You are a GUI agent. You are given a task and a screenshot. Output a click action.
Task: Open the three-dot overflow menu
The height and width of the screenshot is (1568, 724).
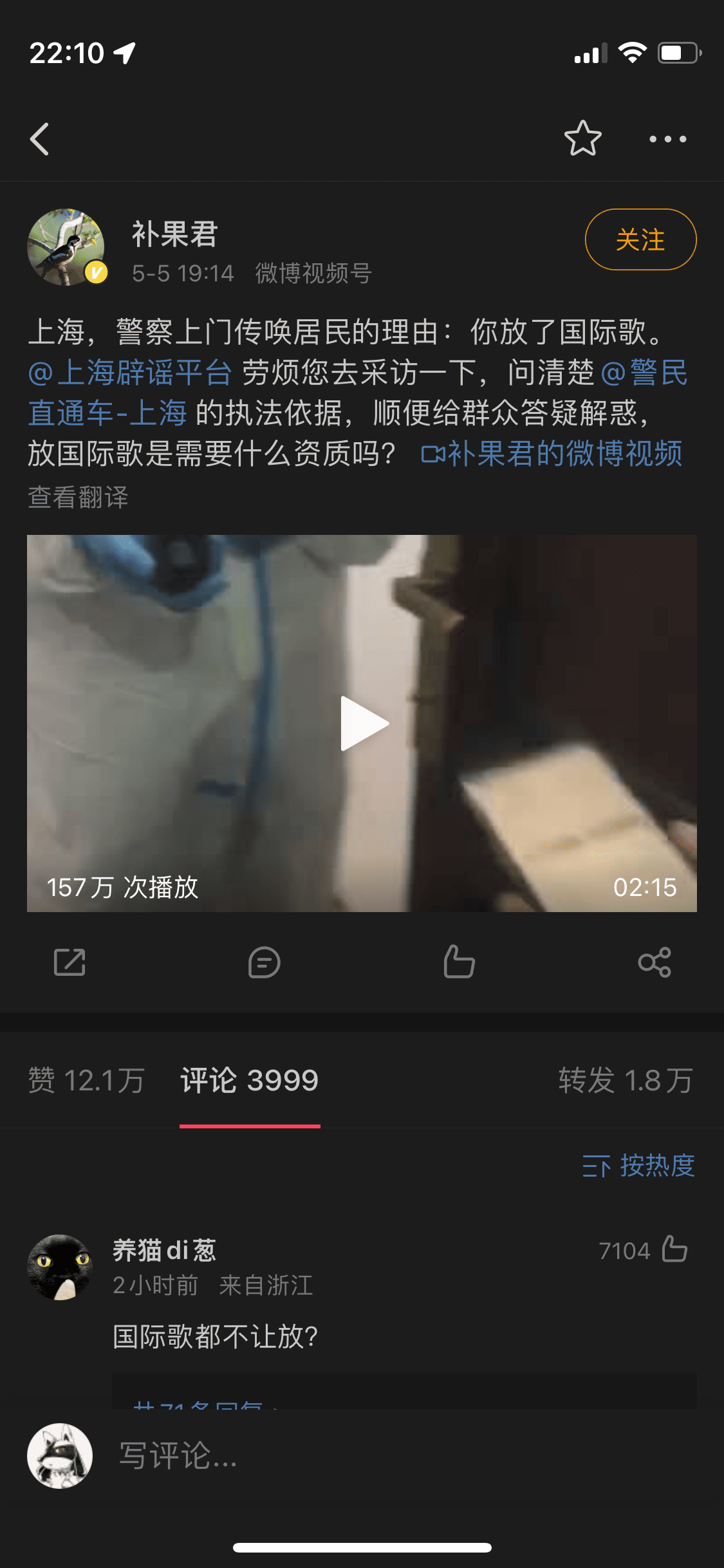pos(667,138)
